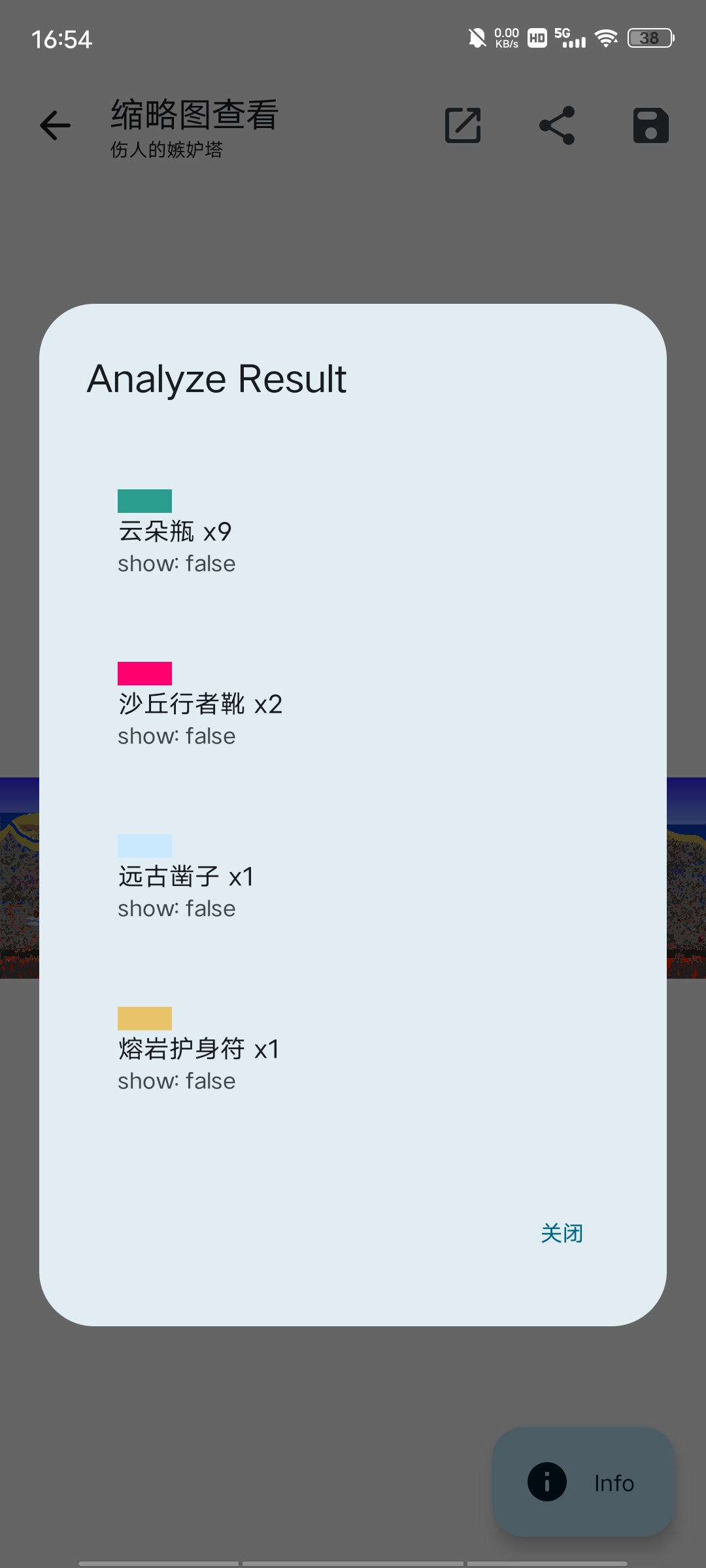Viewport: 706px width, 1568px height.
Task: Go back with the top-left arrow
Action: (x=55, y=125)
